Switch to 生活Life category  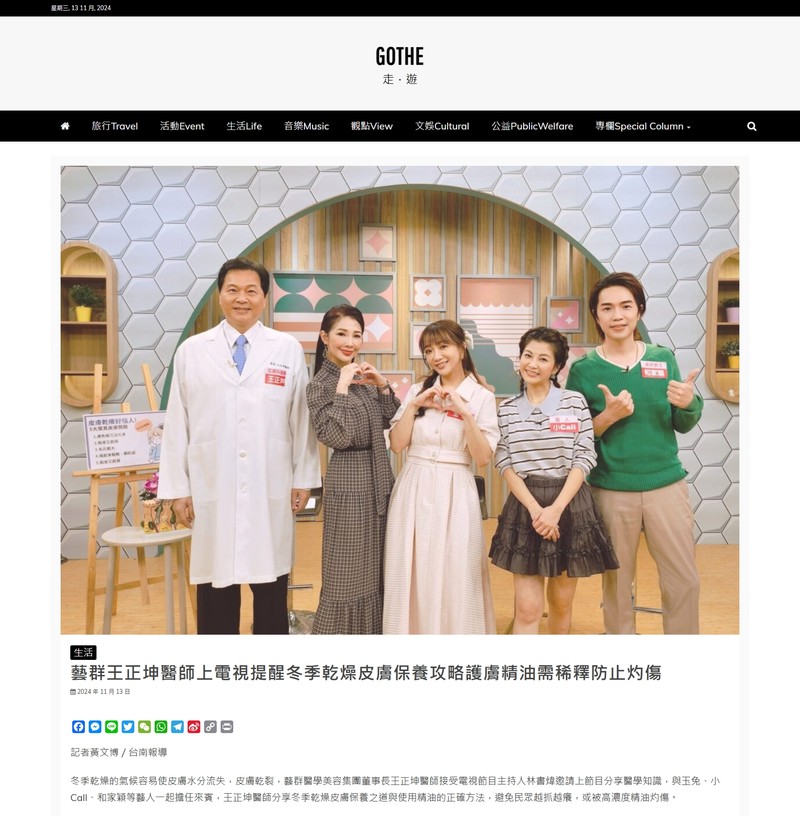[244, 126]
